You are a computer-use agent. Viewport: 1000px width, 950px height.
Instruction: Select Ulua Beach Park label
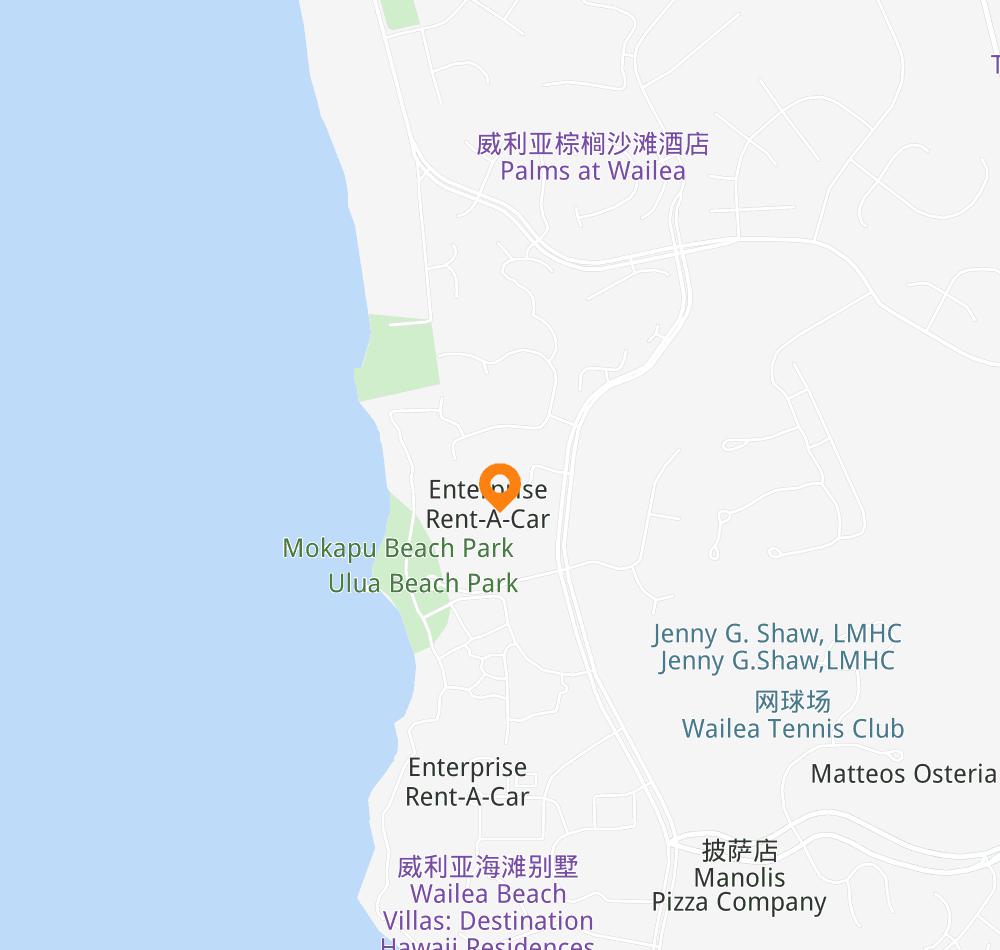[x=423, y=583]
